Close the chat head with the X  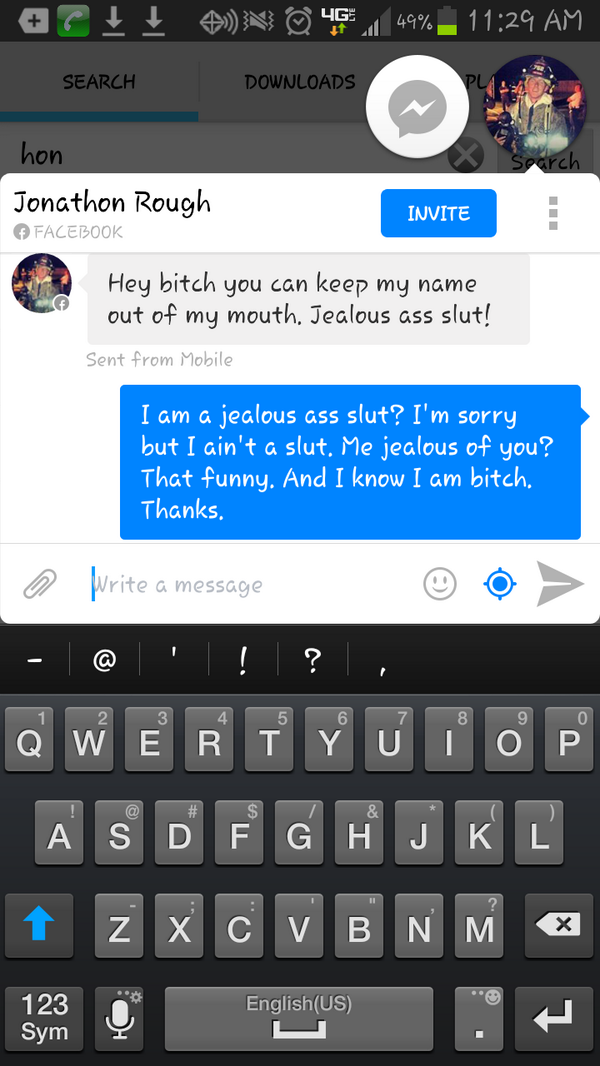pos(466,155)
